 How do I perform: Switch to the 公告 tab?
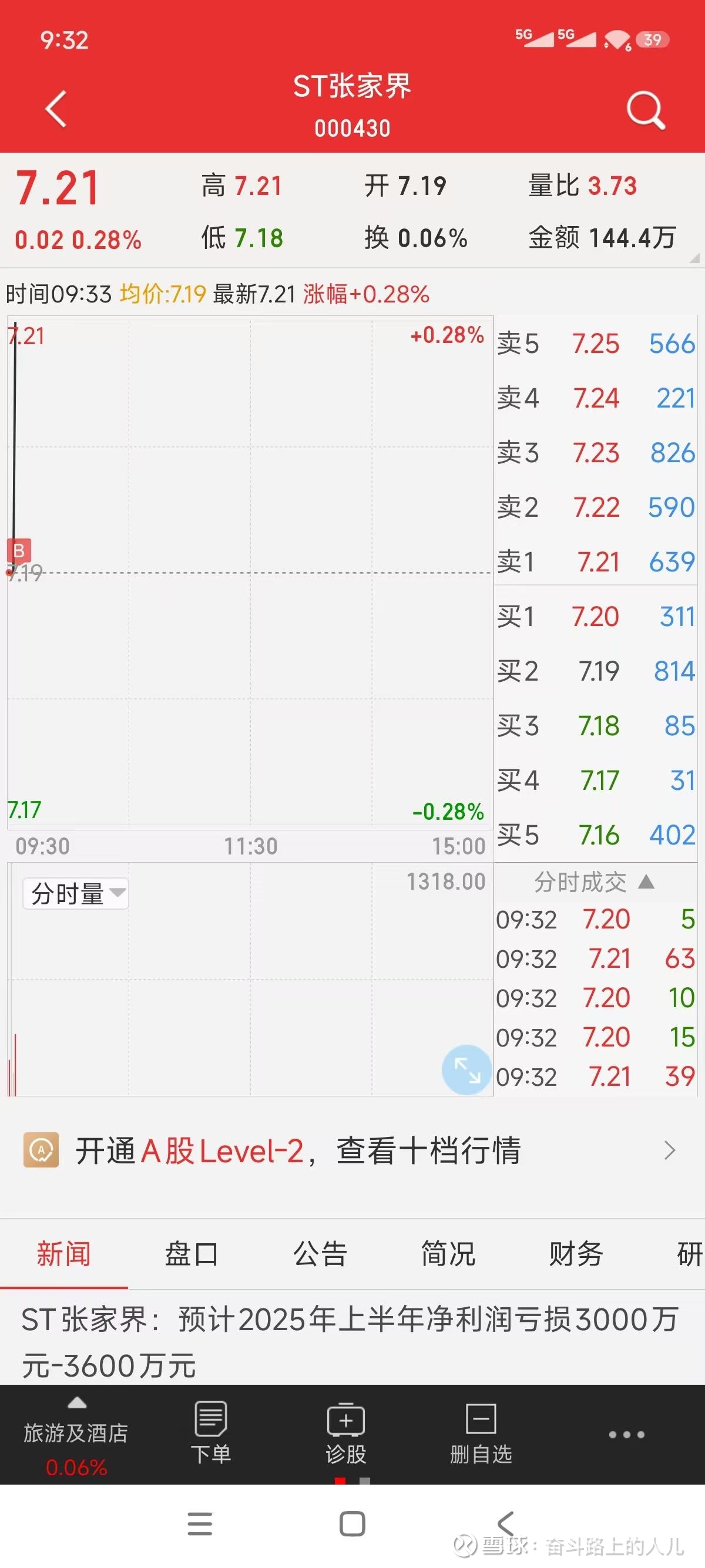(320, 1254)
